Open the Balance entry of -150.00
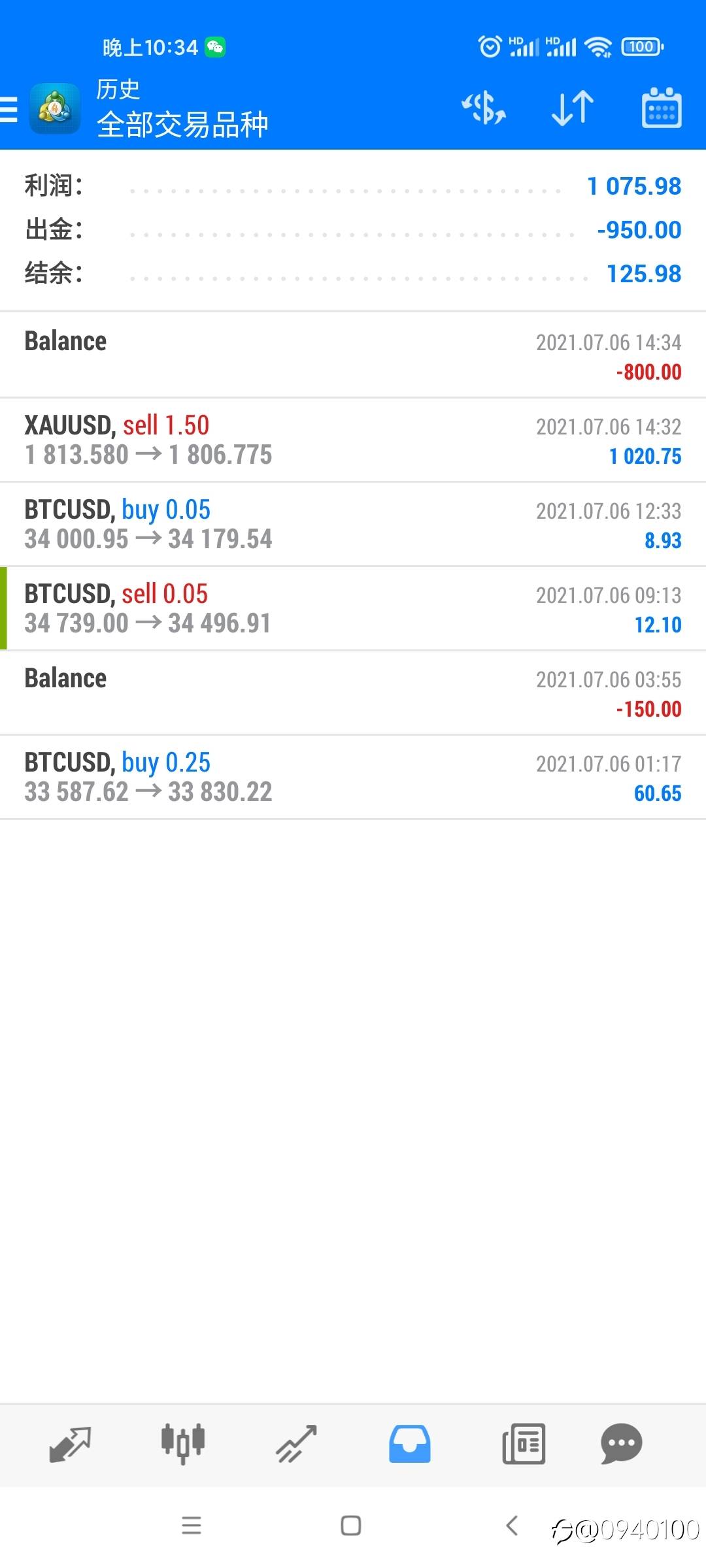 (353, 693)
